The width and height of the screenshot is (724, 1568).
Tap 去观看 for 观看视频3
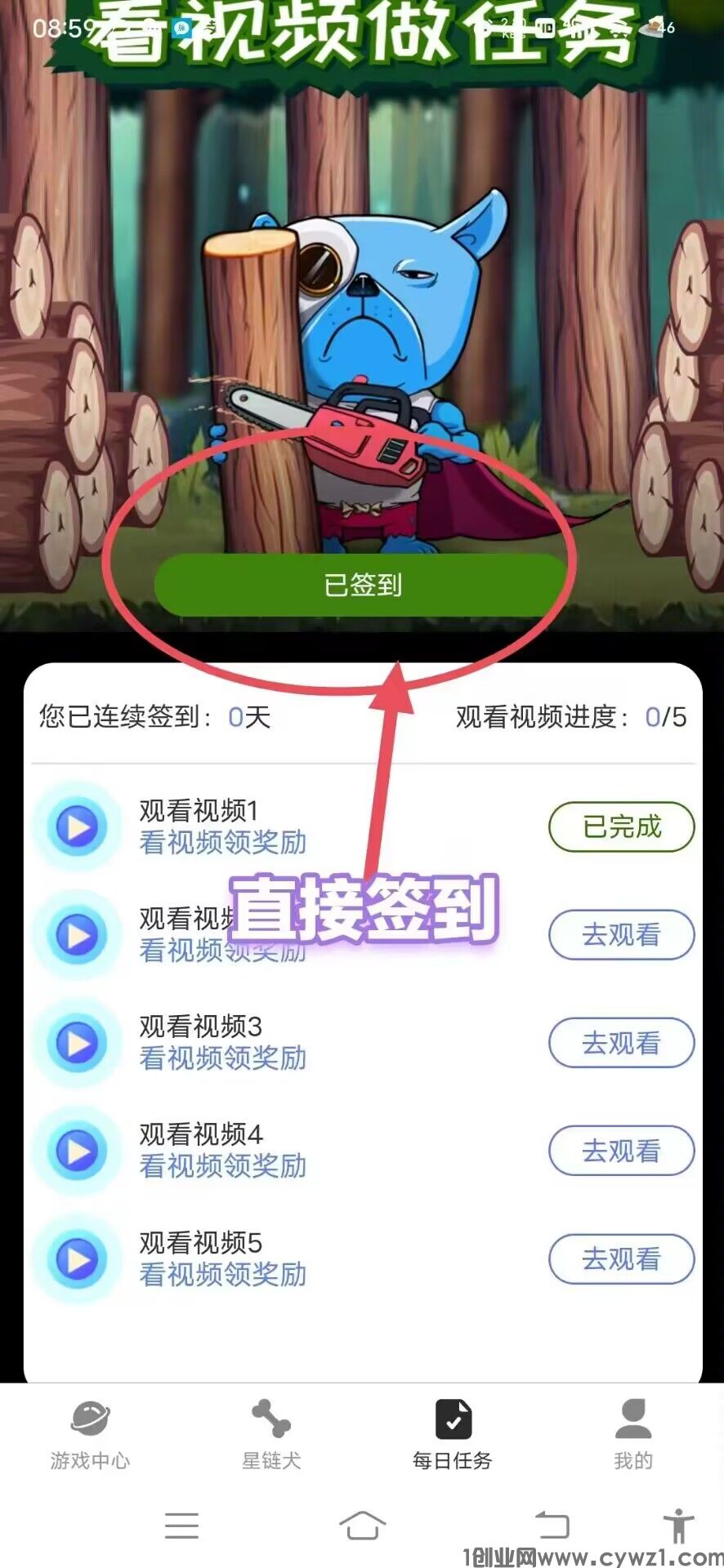point(621,1043)
